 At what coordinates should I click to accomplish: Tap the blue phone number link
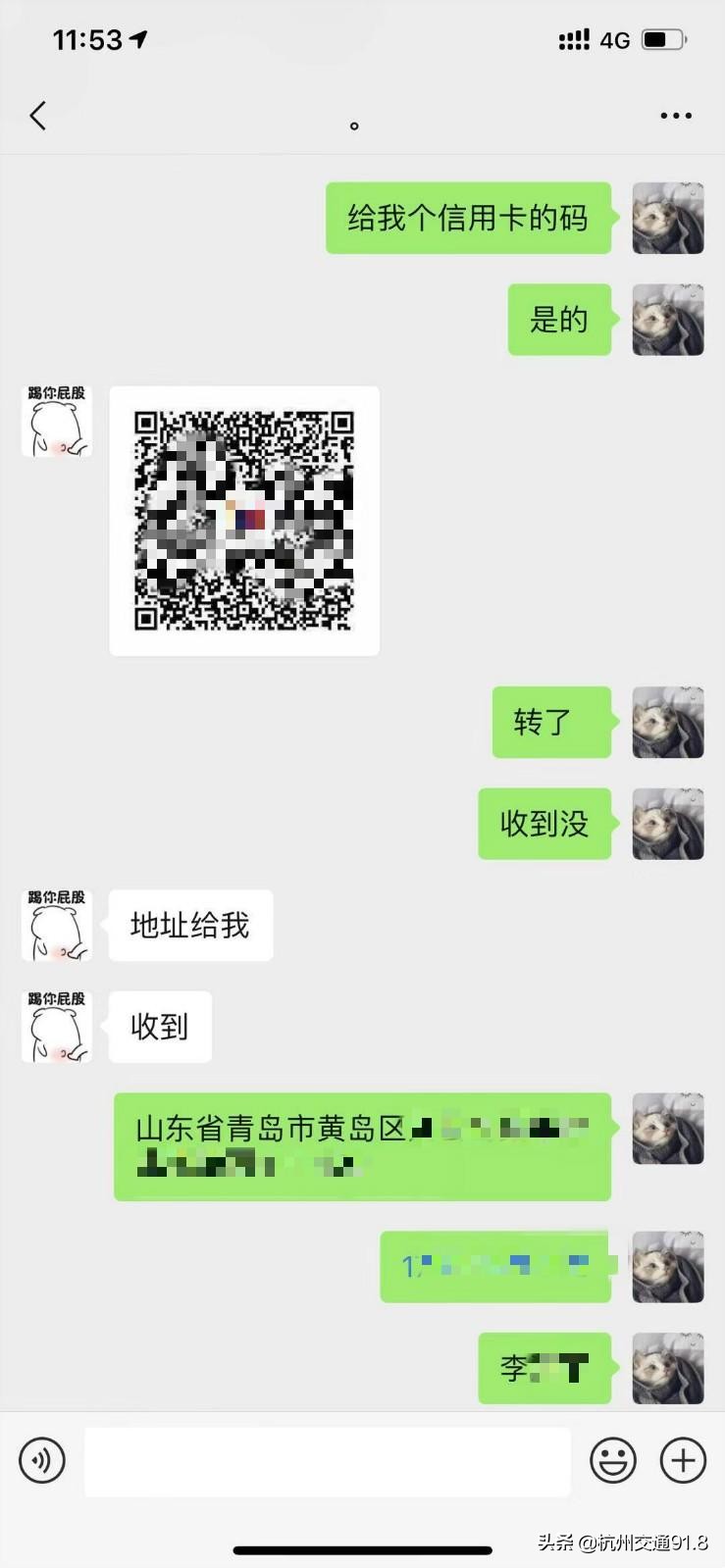(495, 1267)
